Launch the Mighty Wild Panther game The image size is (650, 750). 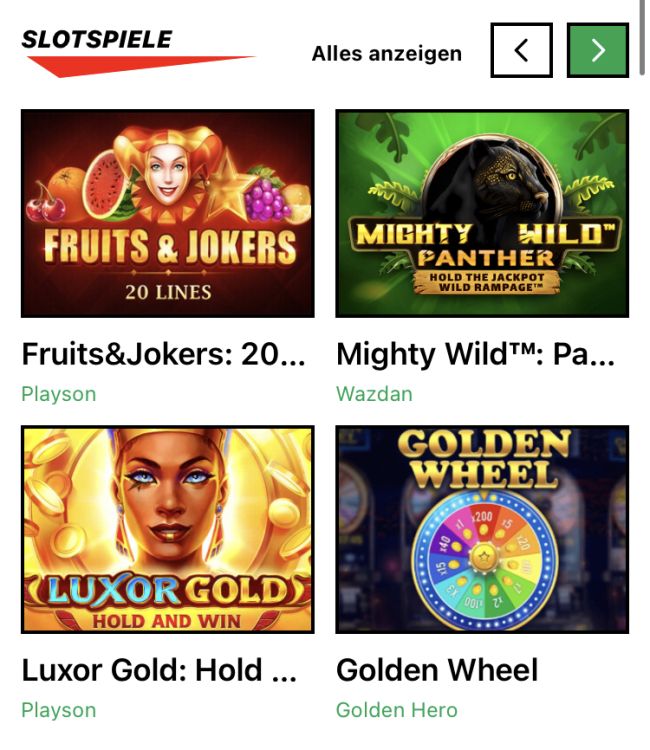click(x=482, y=213)
